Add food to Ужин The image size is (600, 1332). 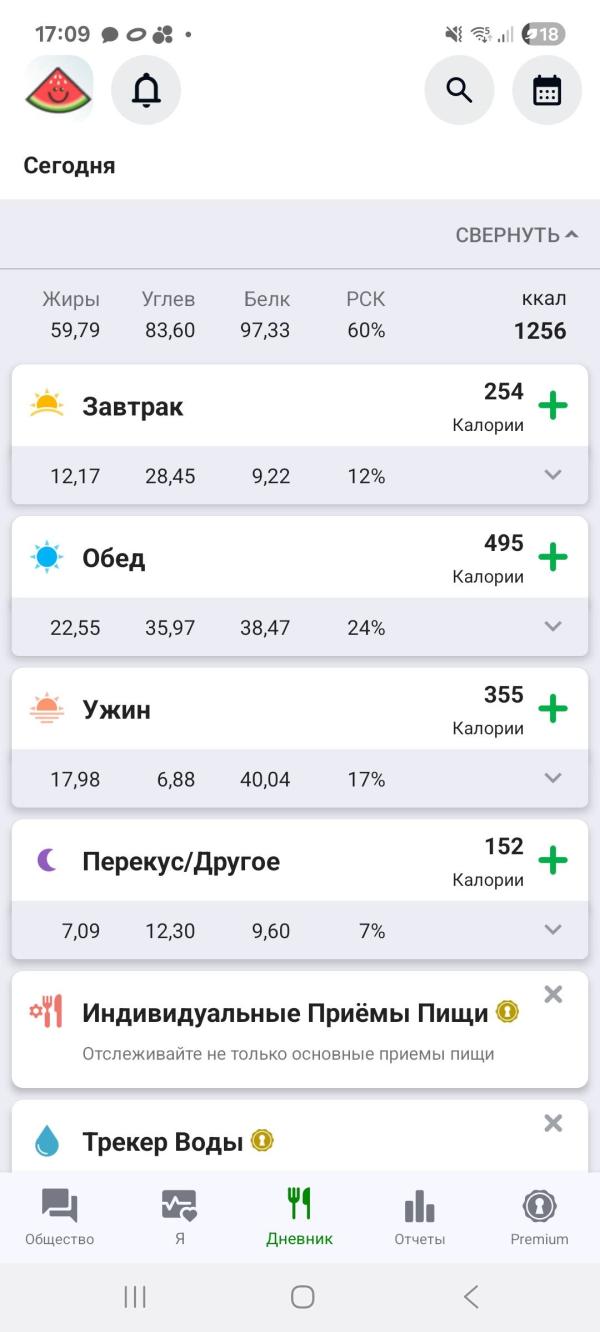coord(553,709)
